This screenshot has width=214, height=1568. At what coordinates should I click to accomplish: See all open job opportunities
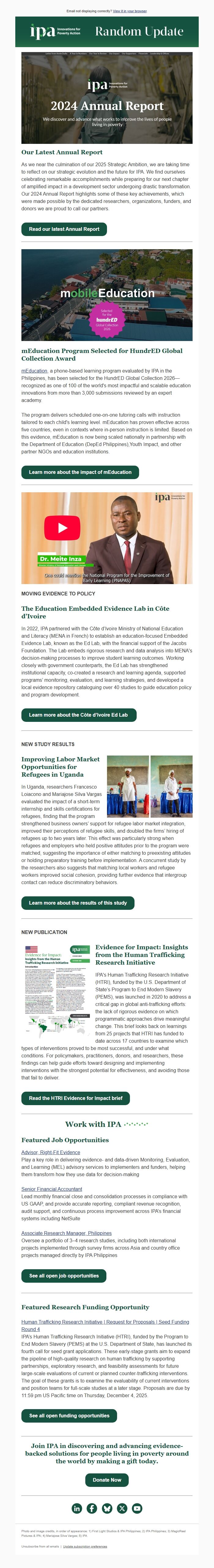pyautogui.click(x=64, y=1276)
